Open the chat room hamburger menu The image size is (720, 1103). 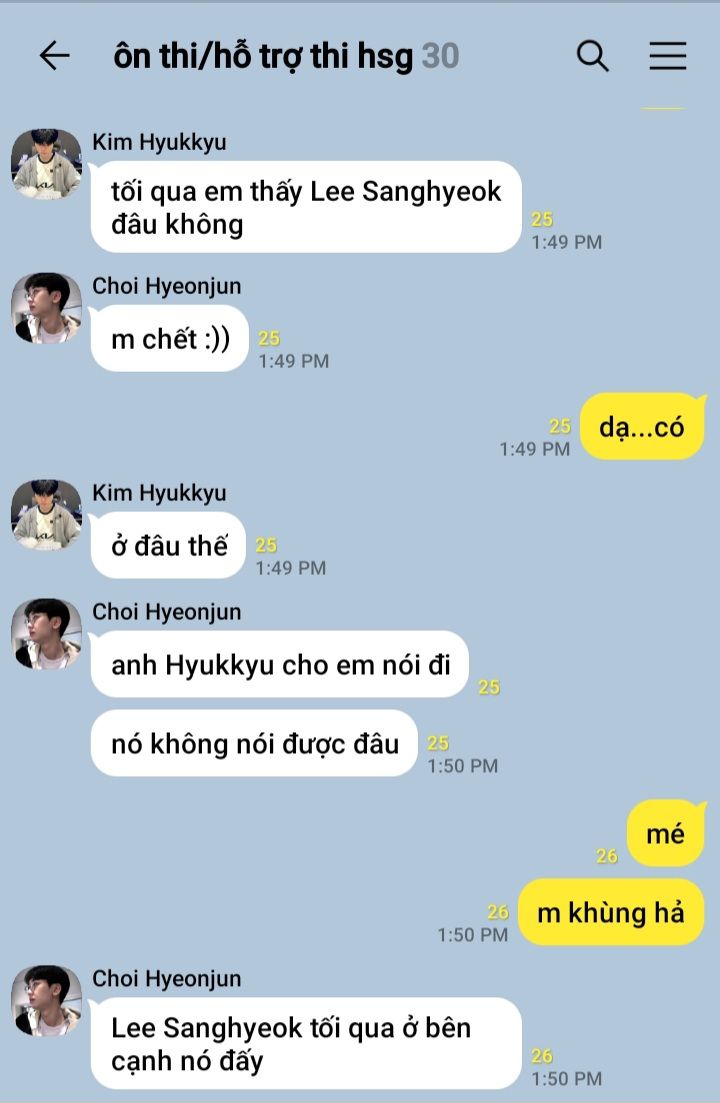point(667,56)
